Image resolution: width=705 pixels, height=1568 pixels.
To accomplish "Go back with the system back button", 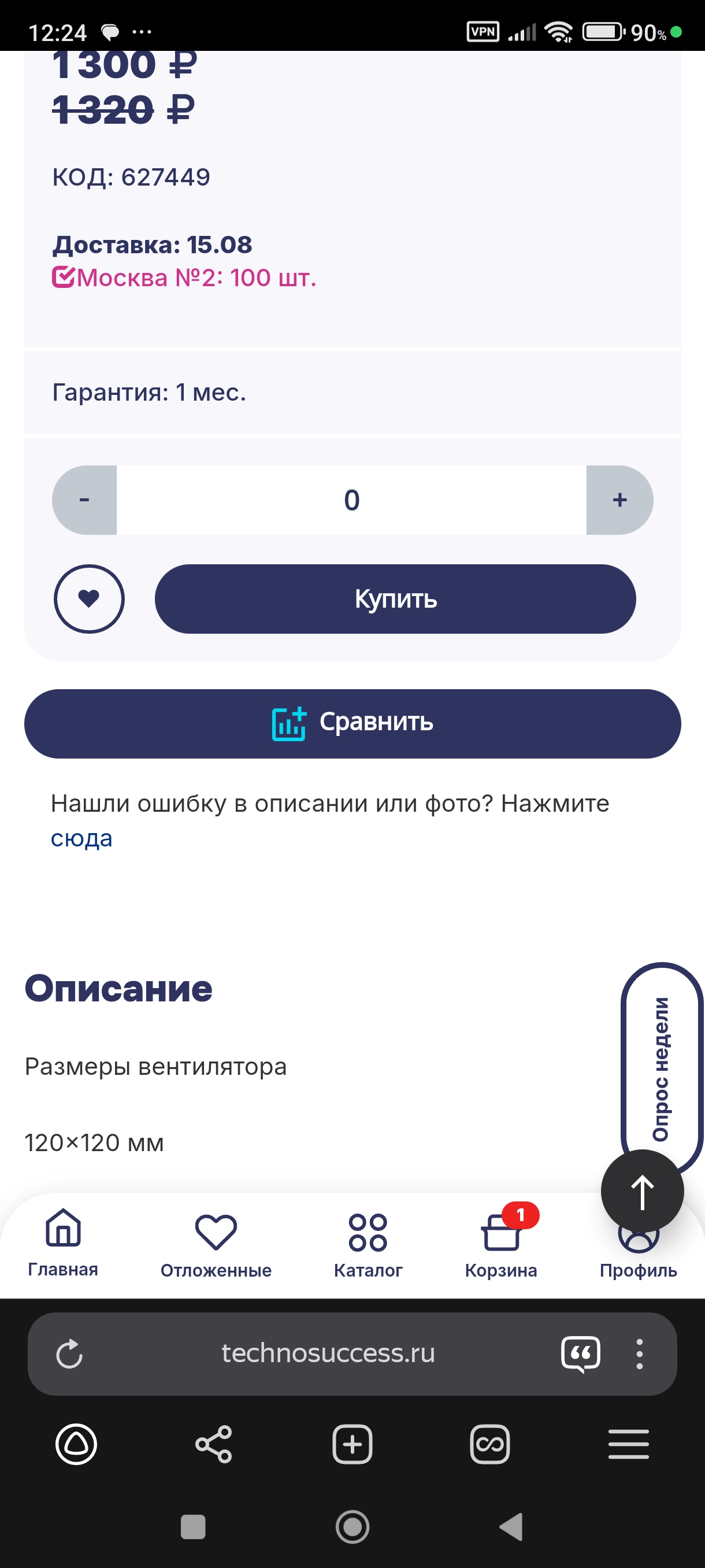I will point(511,1526).
